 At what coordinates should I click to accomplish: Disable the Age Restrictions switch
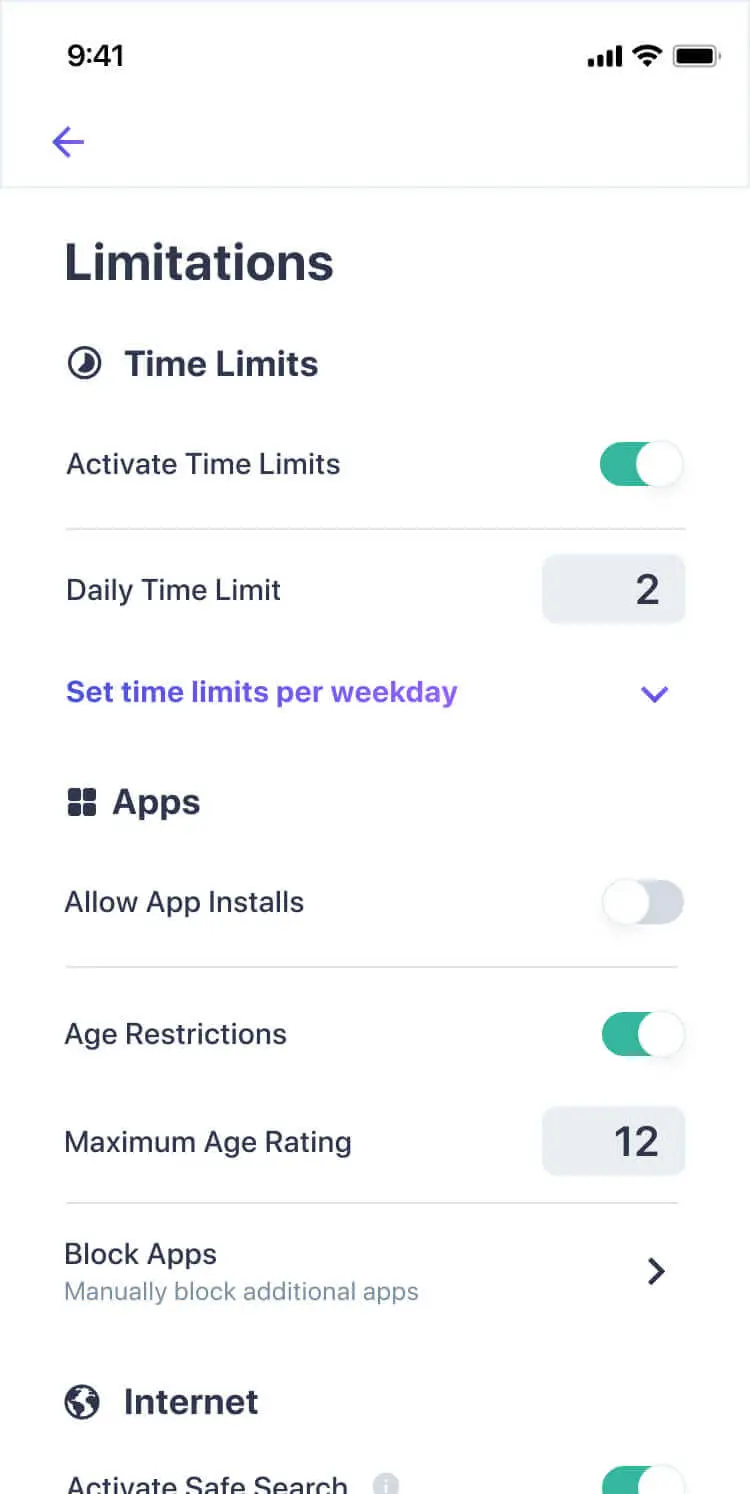[x=642, y=1035]
